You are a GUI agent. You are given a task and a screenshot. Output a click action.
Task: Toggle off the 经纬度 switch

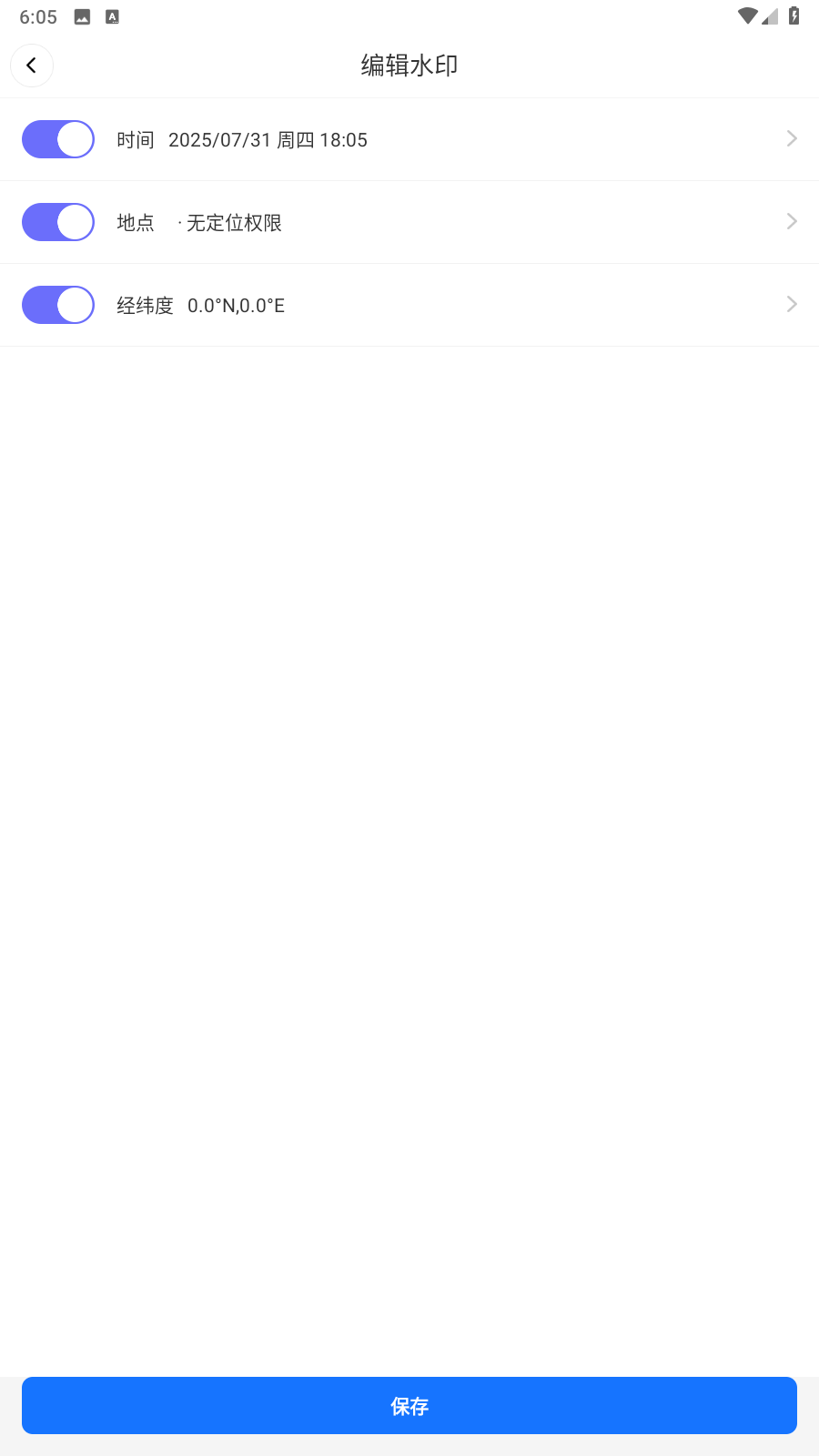coord(58,305)
